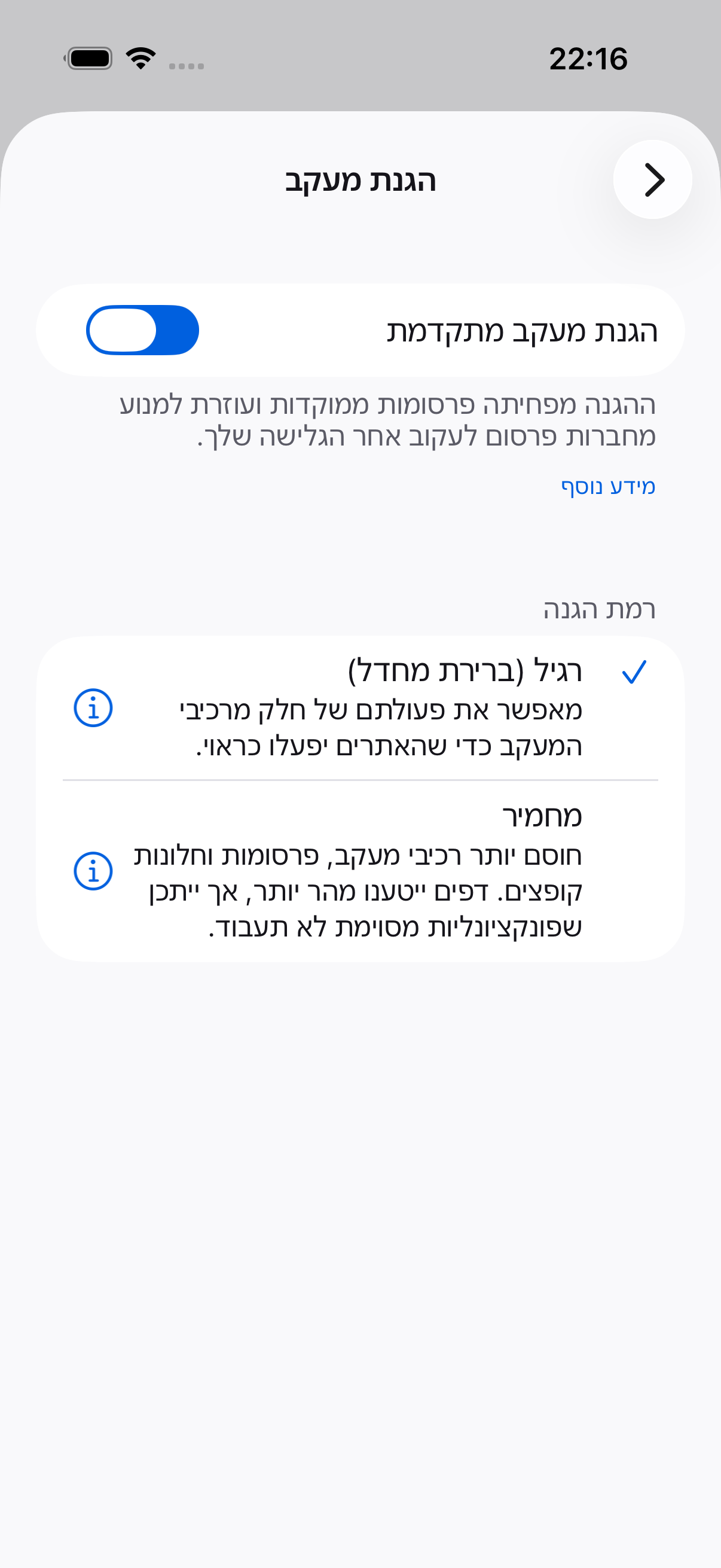
Task: Go back using the chevron button
Action: [x=652, y=179]
